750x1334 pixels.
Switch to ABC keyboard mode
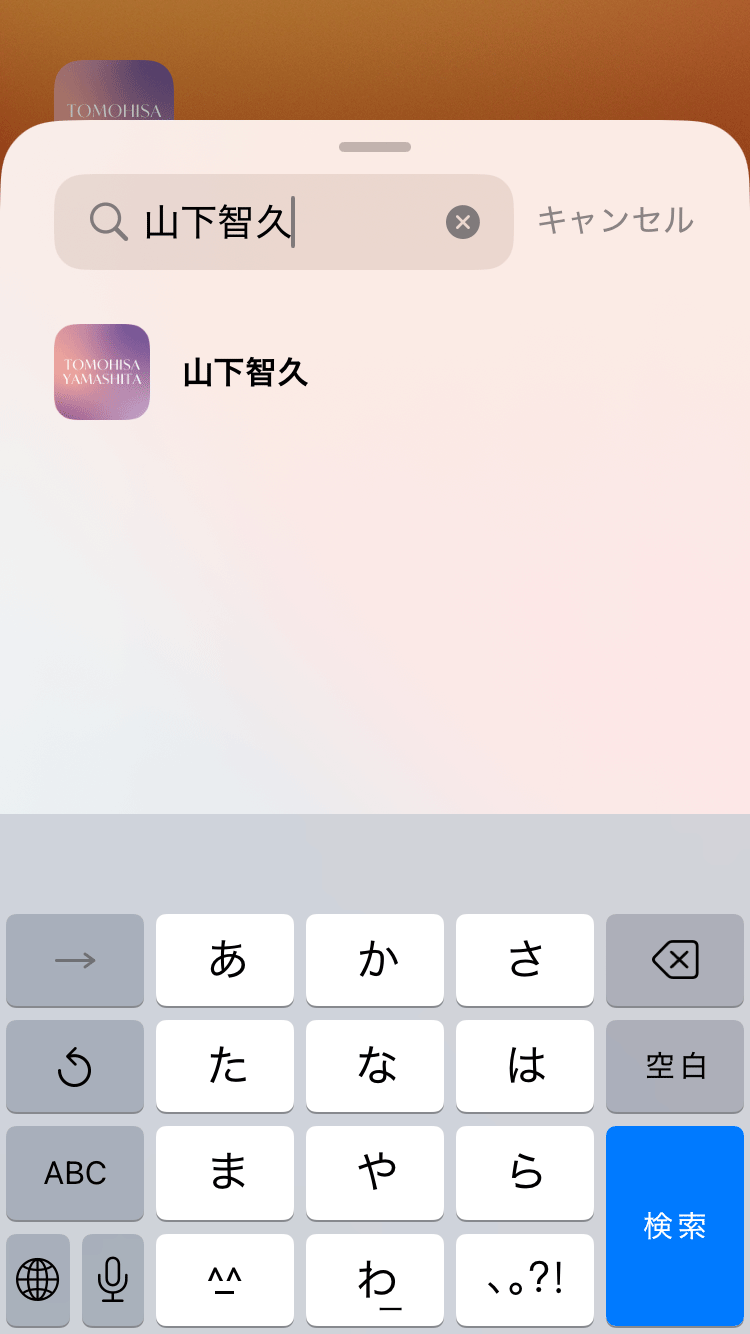click(x=75, y=1174)
